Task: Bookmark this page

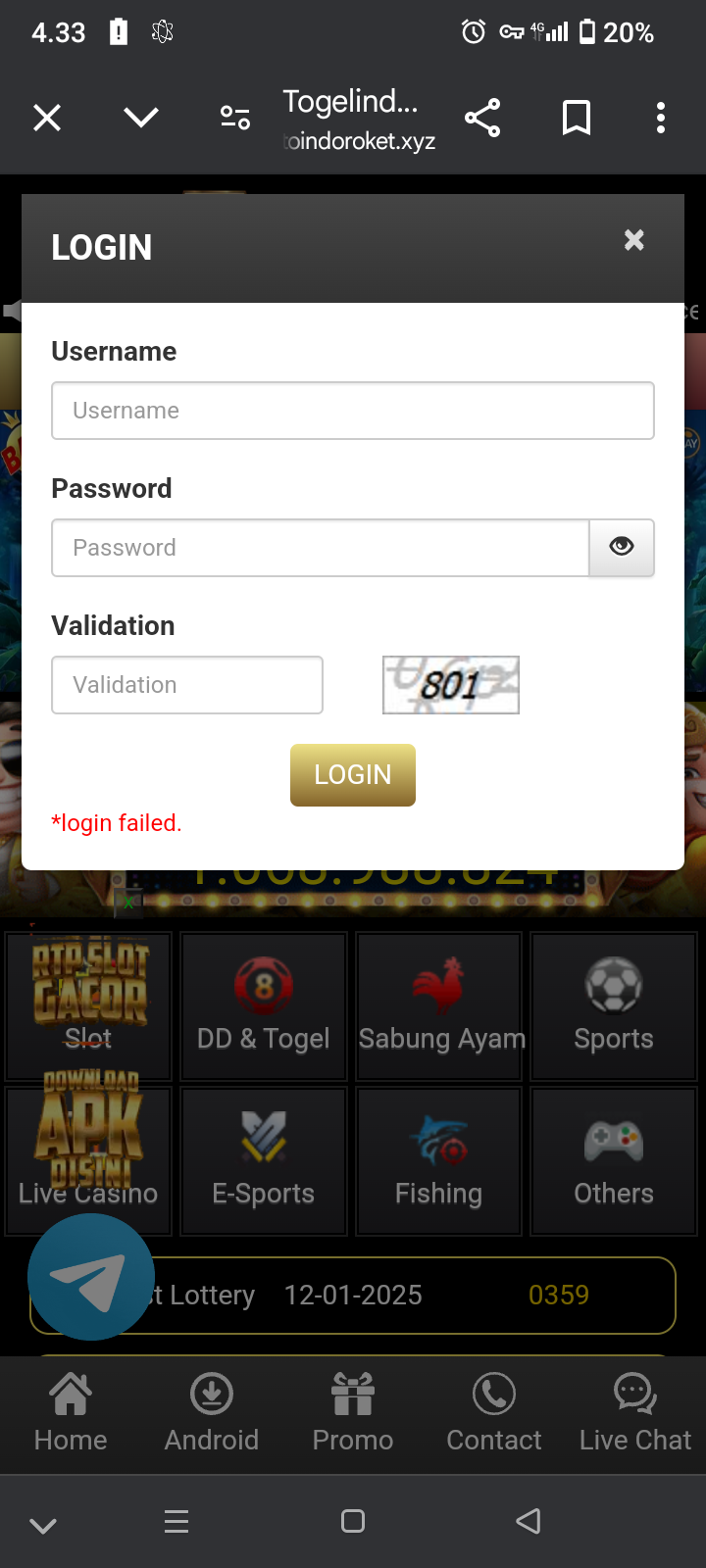Action: 577,119
